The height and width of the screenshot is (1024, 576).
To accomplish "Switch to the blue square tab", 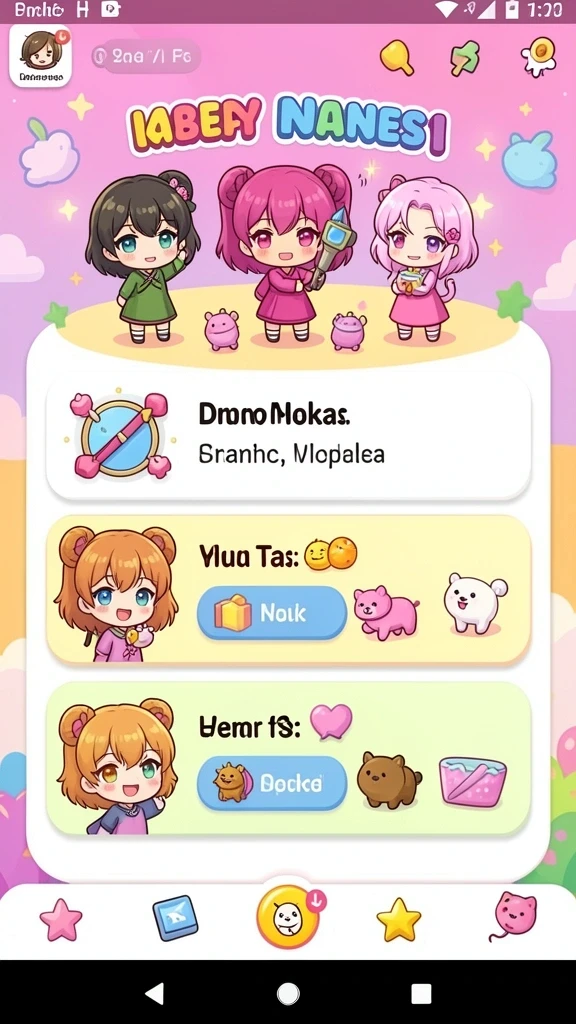I will coord(175,918).
